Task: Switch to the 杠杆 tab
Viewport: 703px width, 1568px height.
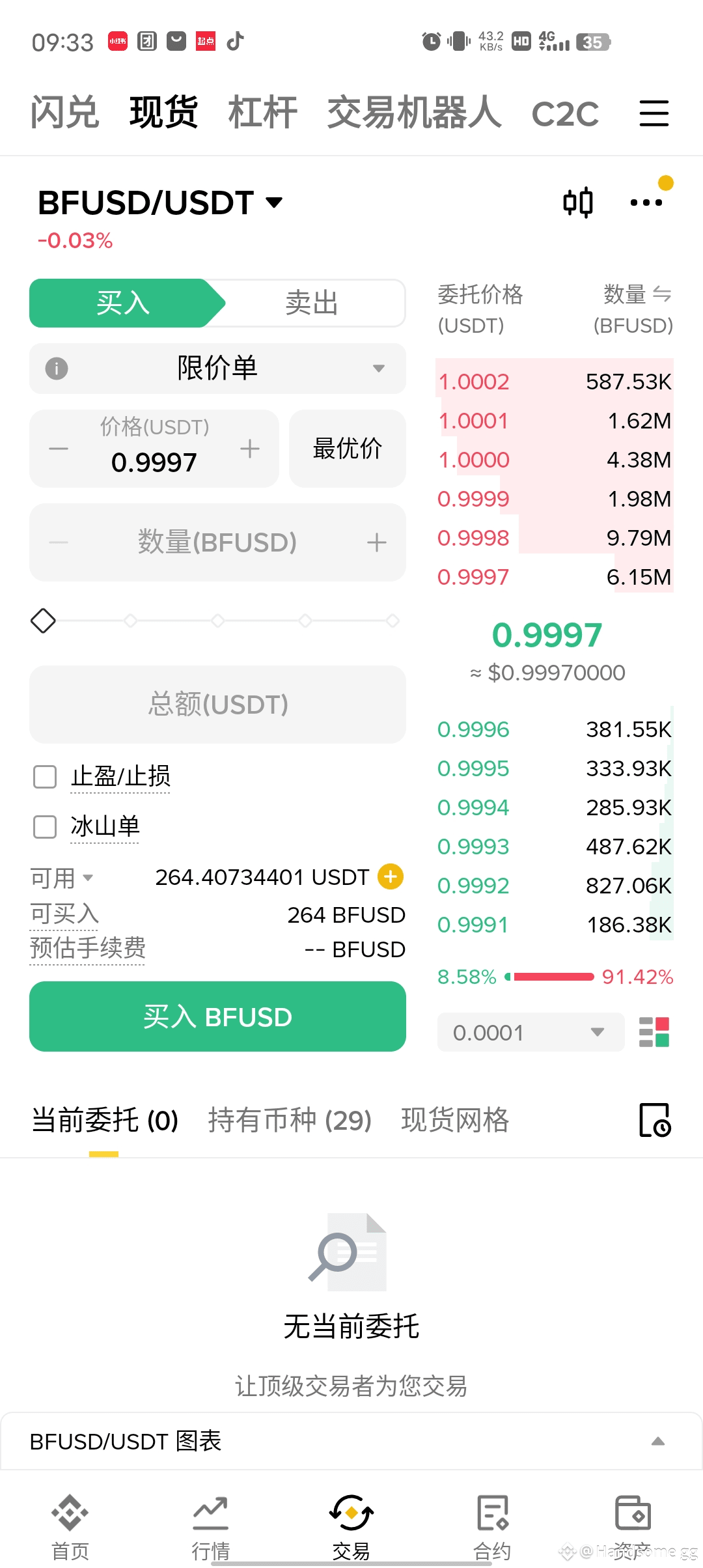Action: [x=262, y=113]
